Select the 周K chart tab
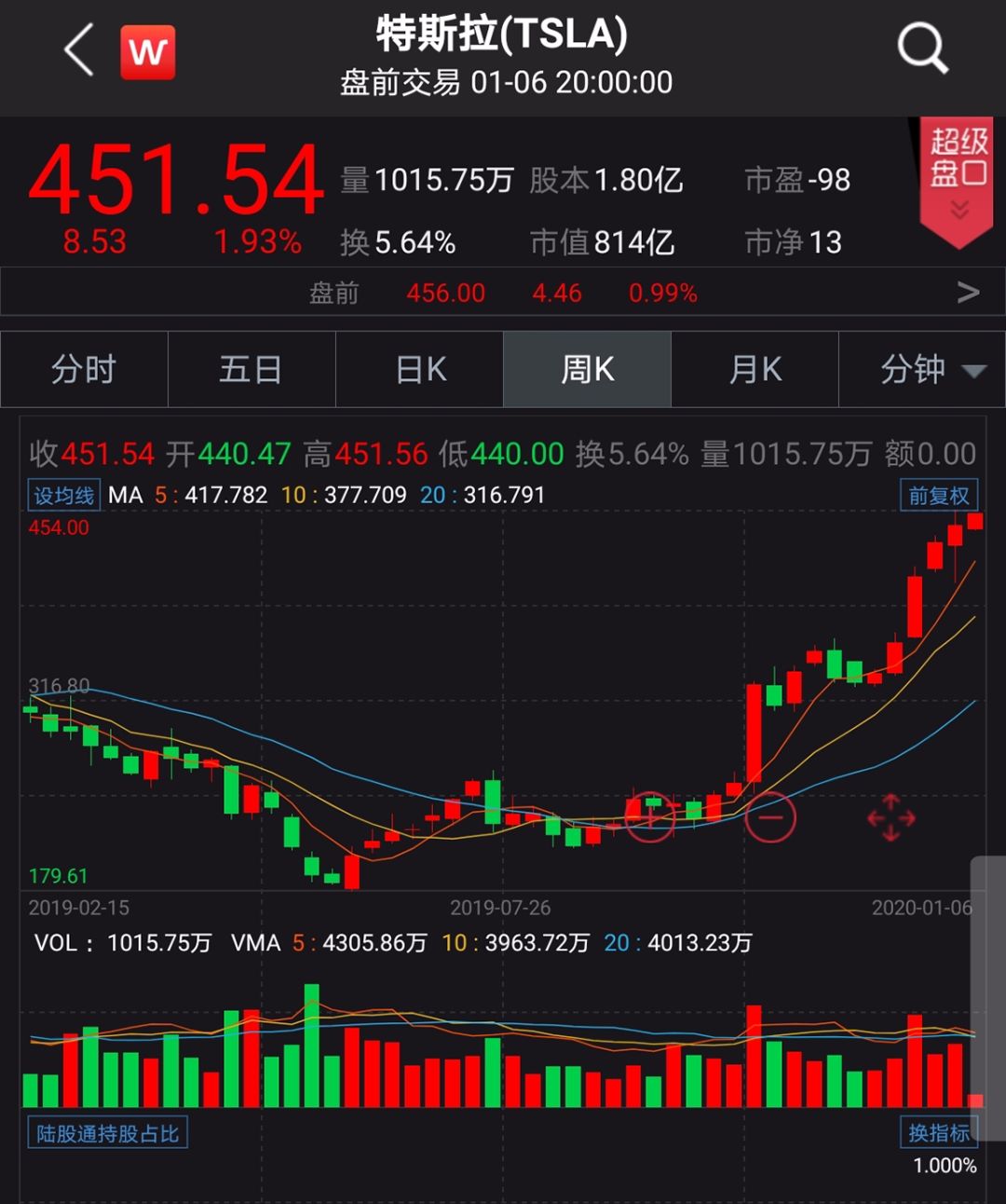 pos(587,370)
